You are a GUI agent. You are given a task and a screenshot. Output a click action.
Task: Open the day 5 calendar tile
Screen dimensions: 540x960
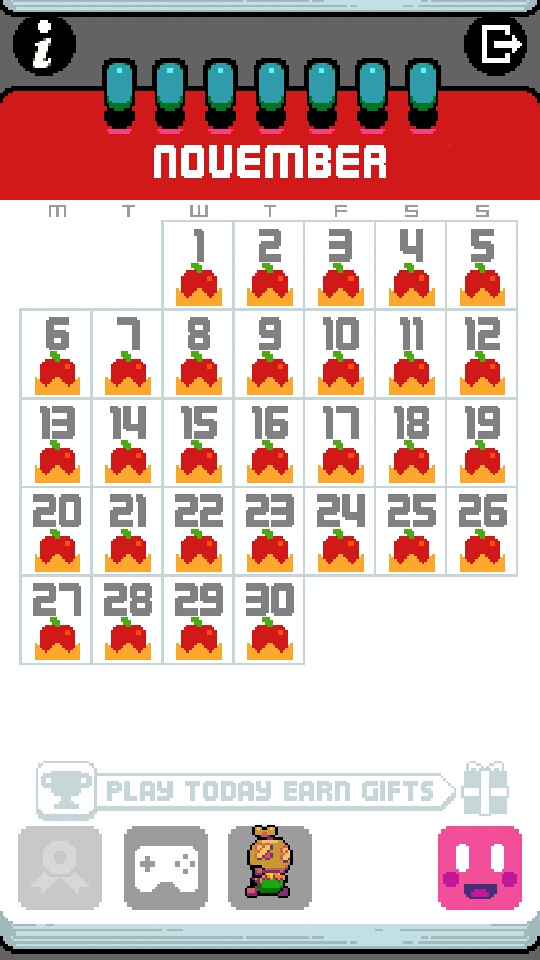[482, 265]
